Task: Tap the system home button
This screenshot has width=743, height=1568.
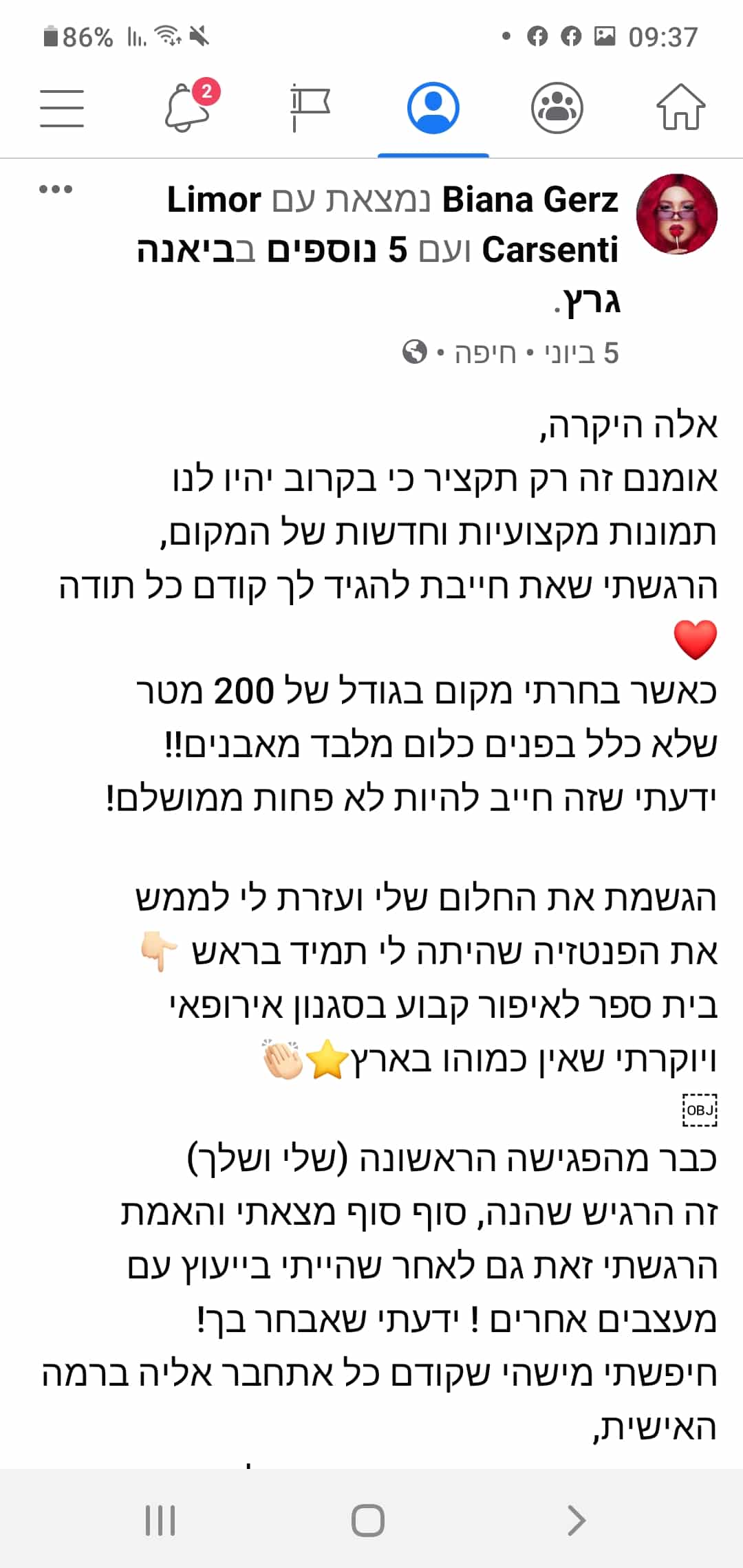Action: (x=368, y=1520)
